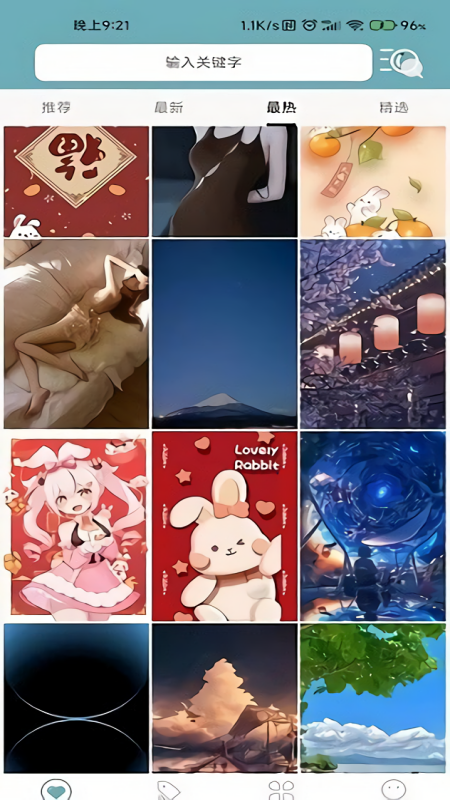Open the 精选 tab
Screen dimensions: 450x800
click(x=394, y=107)
